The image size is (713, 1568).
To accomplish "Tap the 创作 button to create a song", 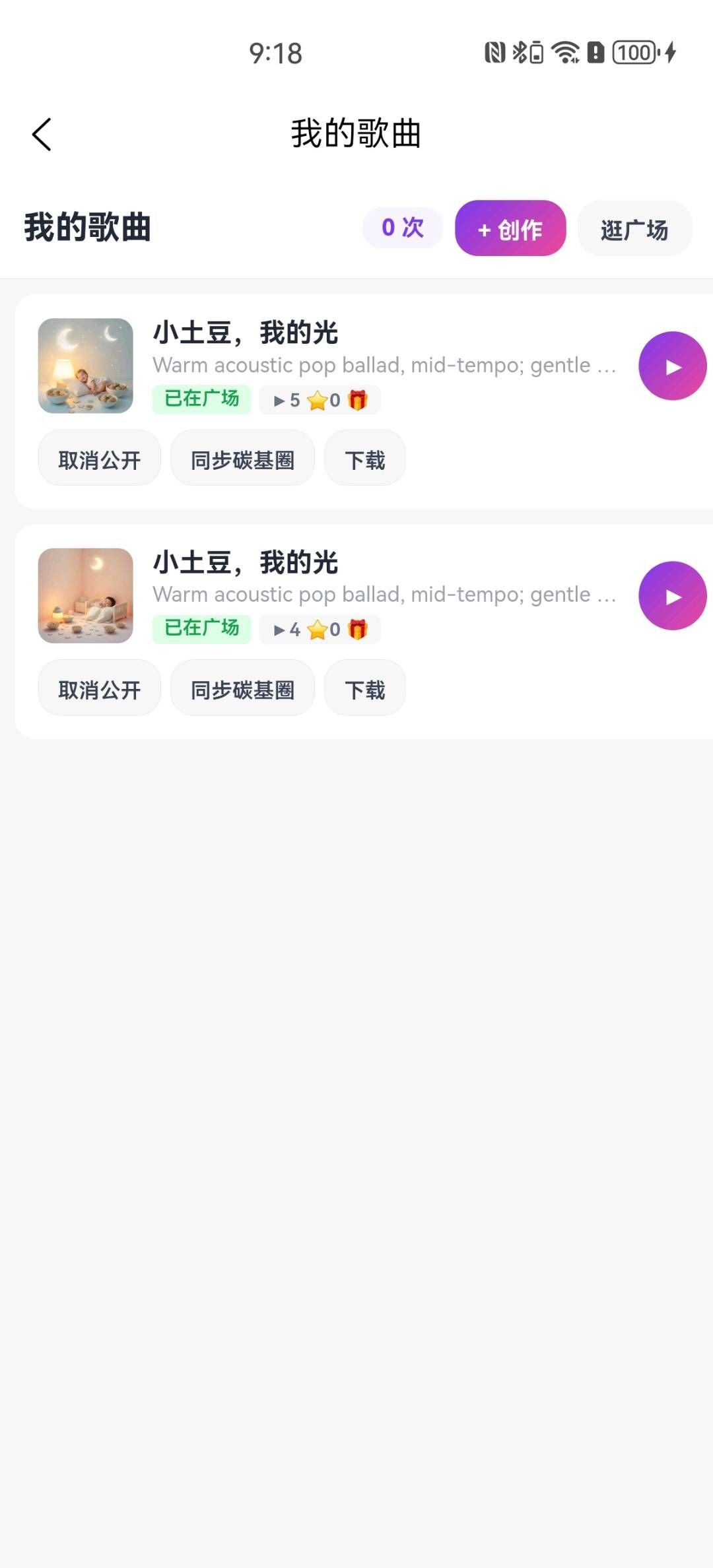I will tap(510, 228).
